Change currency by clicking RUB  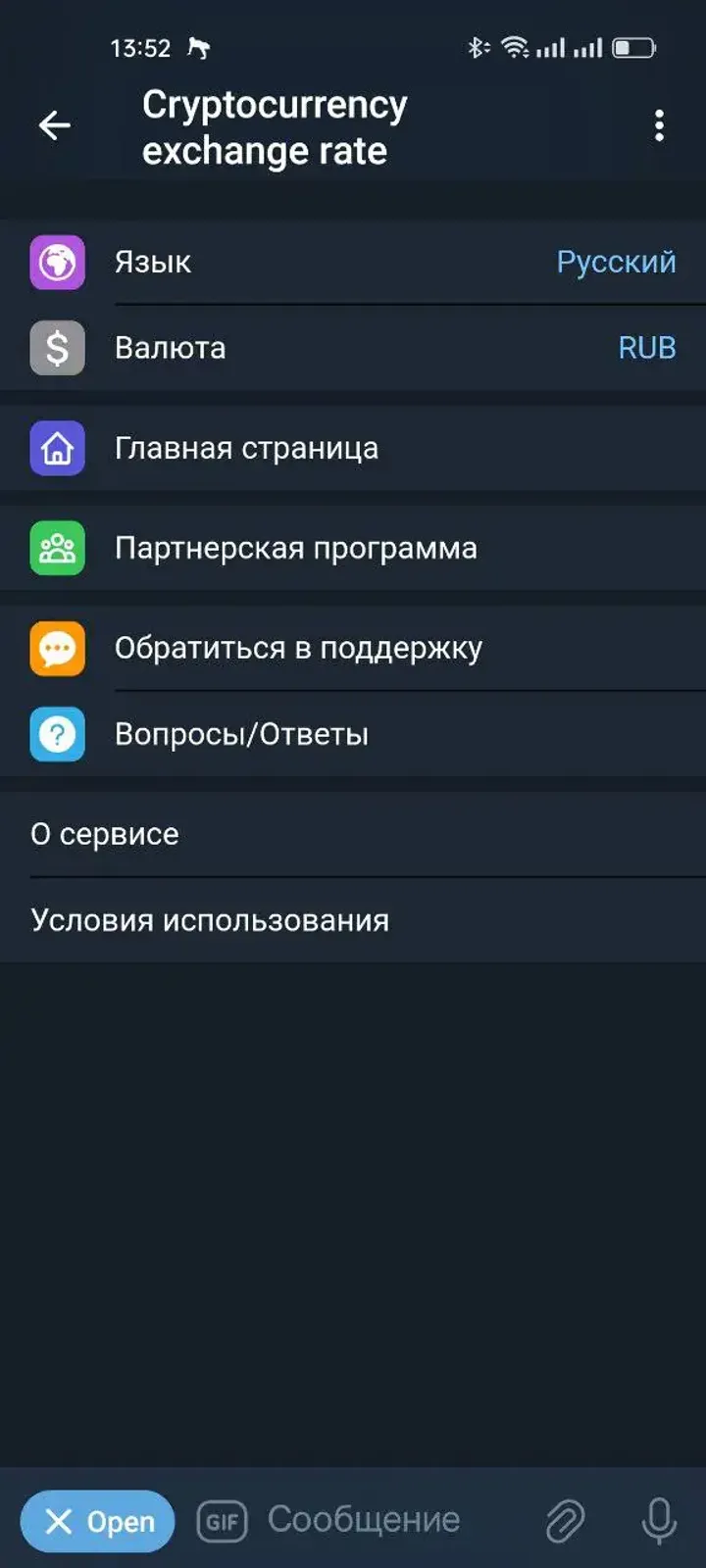click(x=646, y=348)
